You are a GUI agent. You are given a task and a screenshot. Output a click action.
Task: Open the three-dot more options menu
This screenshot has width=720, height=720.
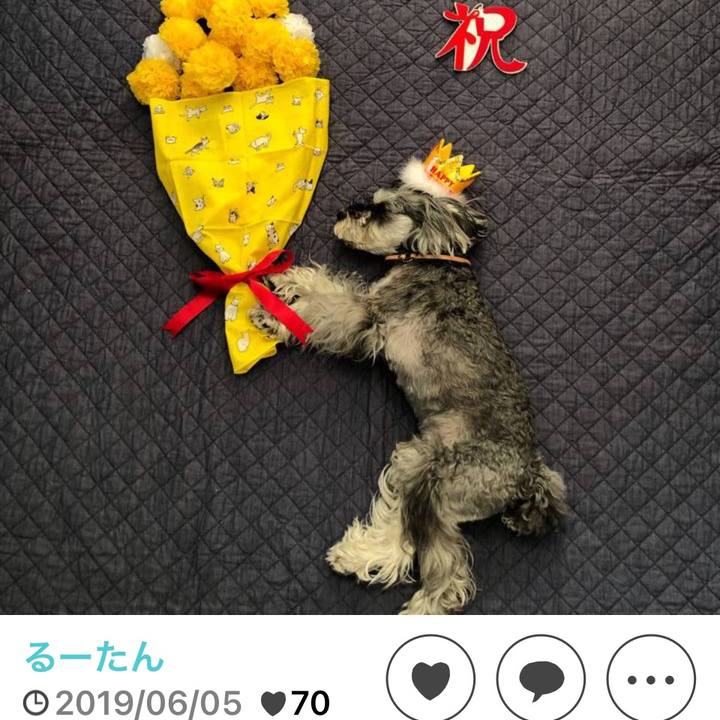pos(650,678)
